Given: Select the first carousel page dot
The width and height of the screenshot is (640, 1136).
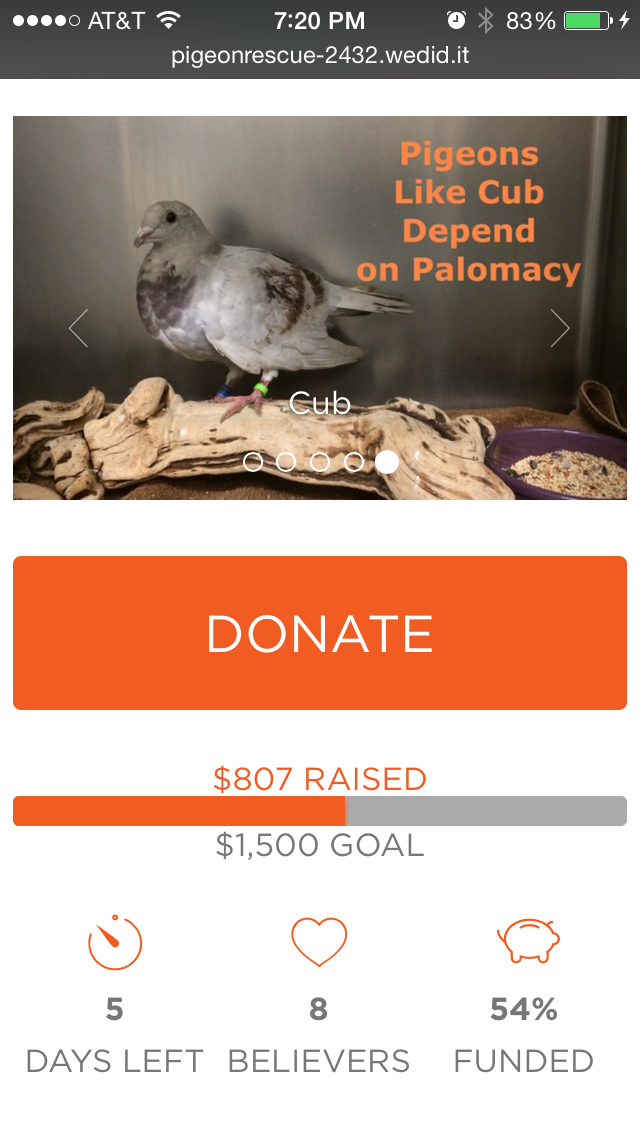Looking at the screenshot, I should [252, 462].
